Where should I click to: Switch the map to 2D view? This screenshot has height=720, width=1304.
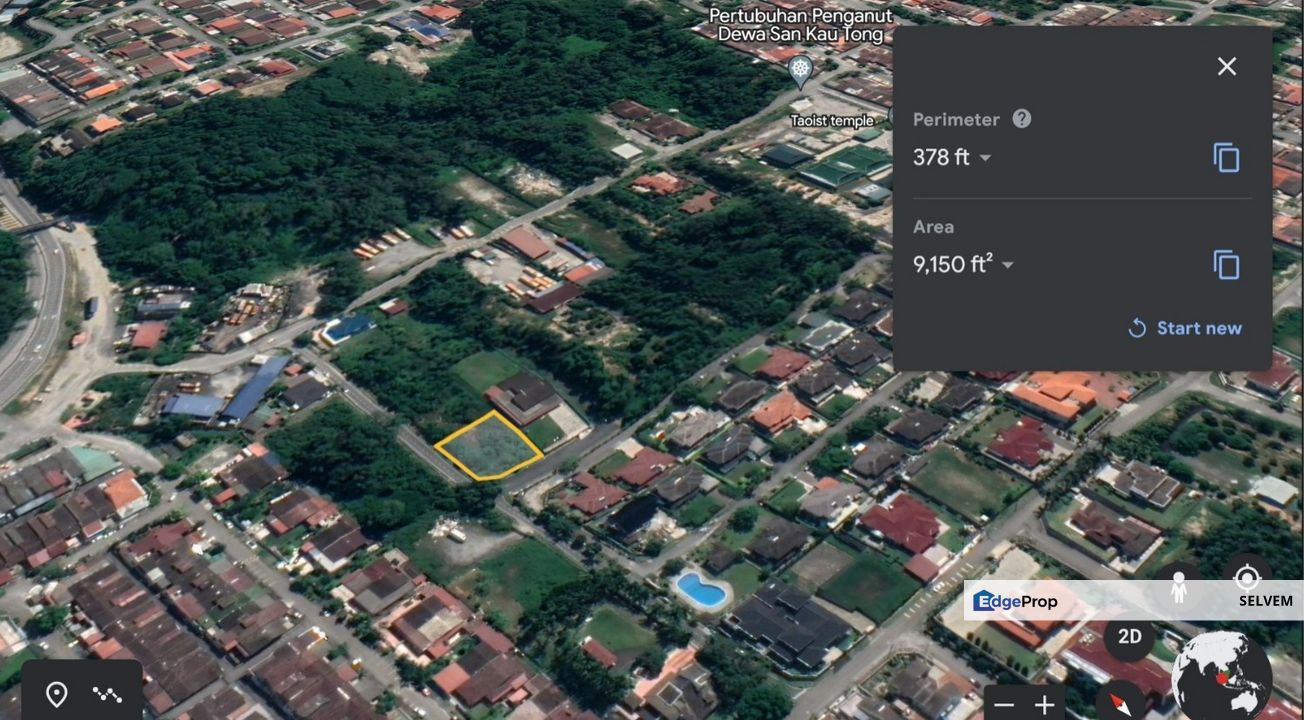tap(1129, 637)
